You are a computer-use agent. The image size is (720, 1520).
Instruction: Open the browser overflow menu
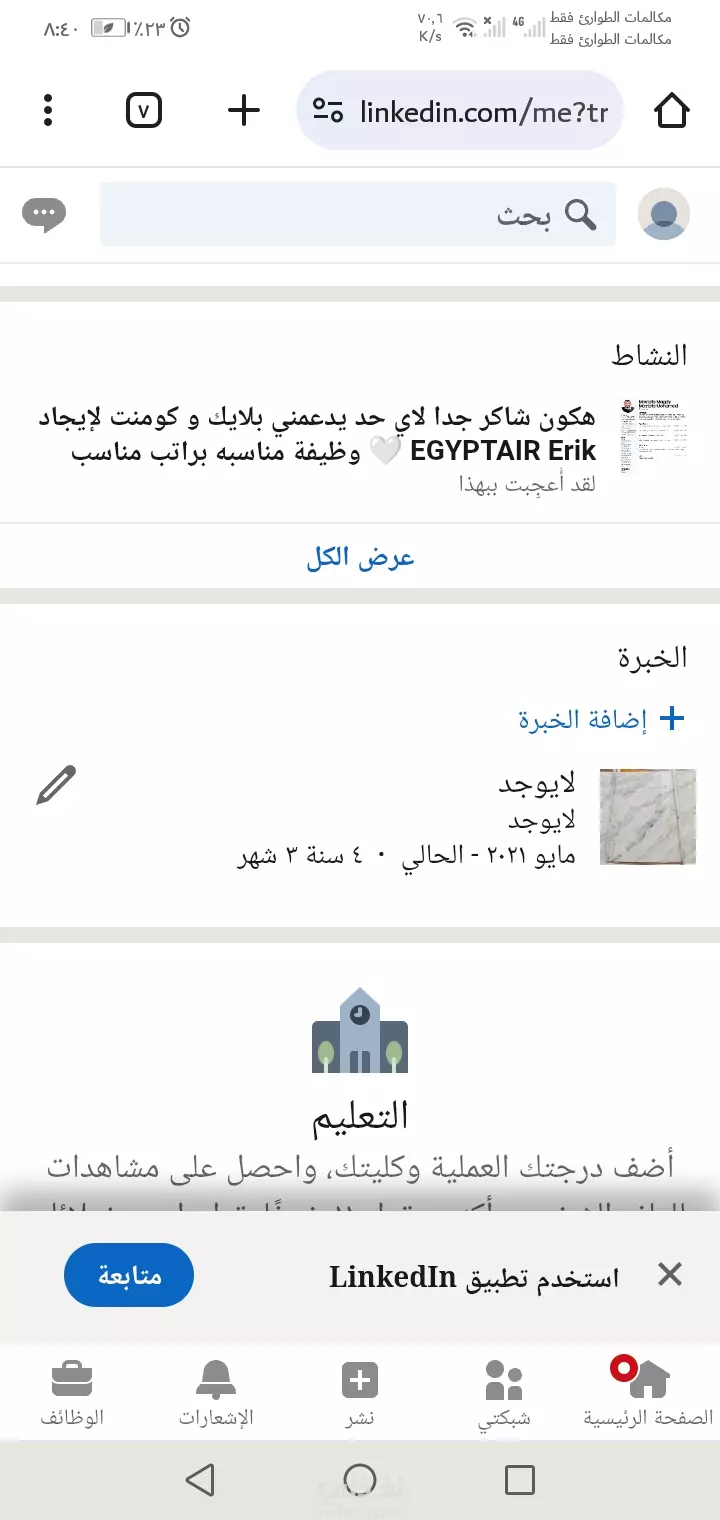point(48,110)
